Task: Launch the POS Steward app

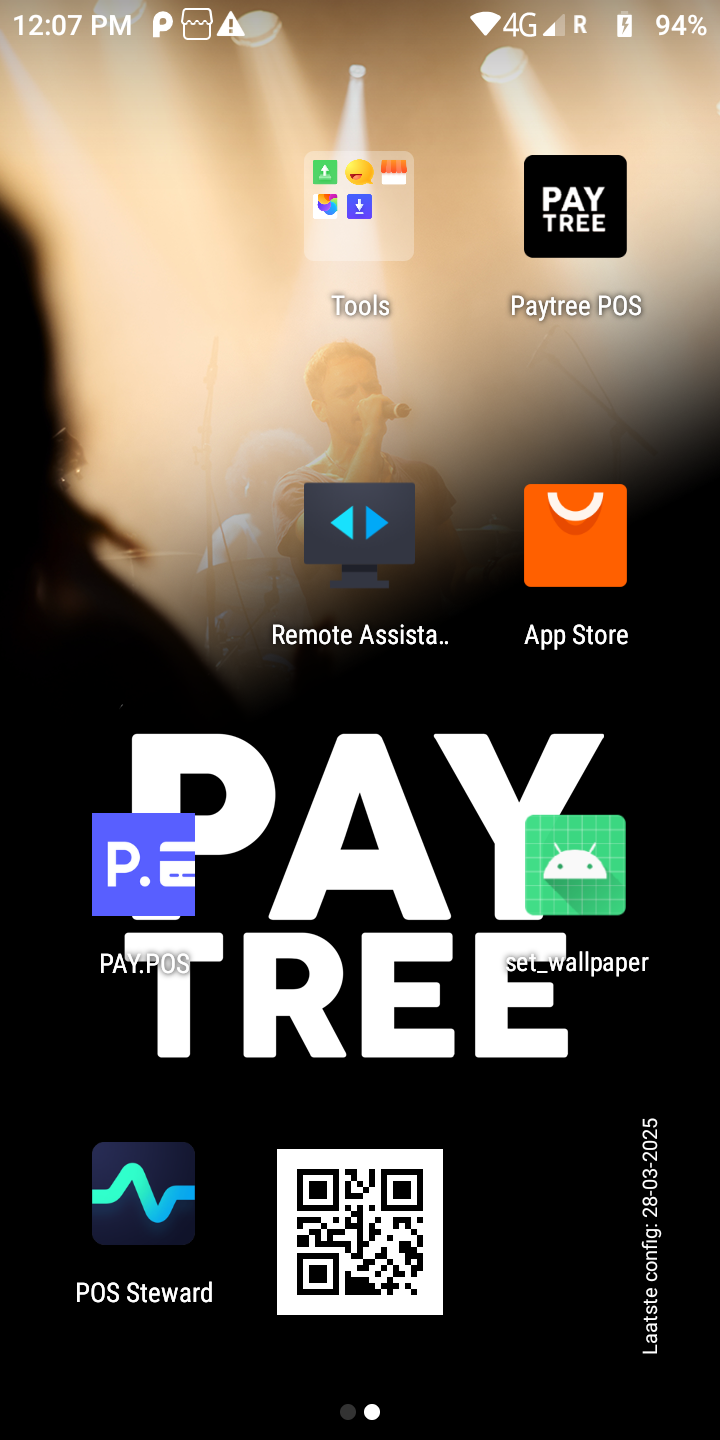Action: click(x=143, y=1193)
